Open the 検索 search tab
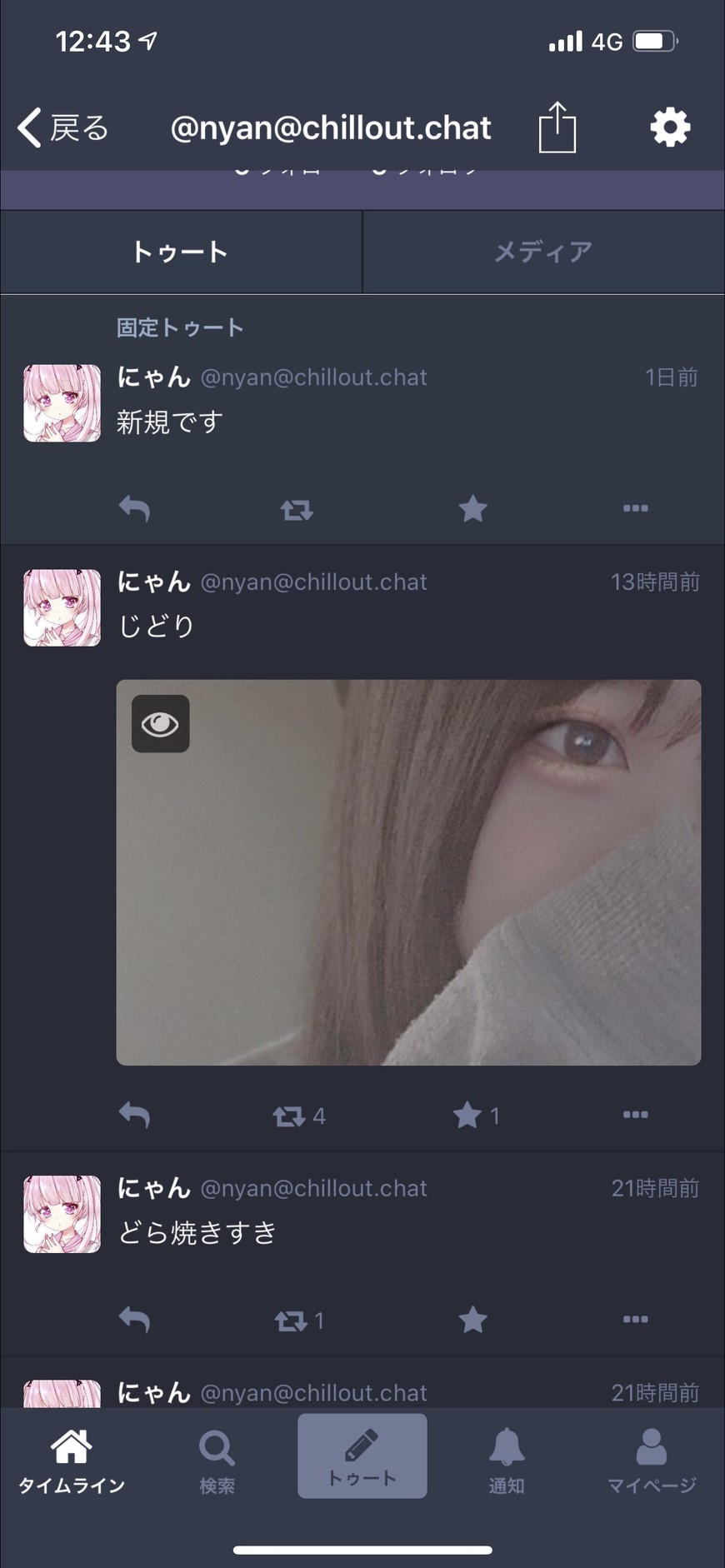This screenshot has height=1568, width=725. click(x=217, y=1460)
